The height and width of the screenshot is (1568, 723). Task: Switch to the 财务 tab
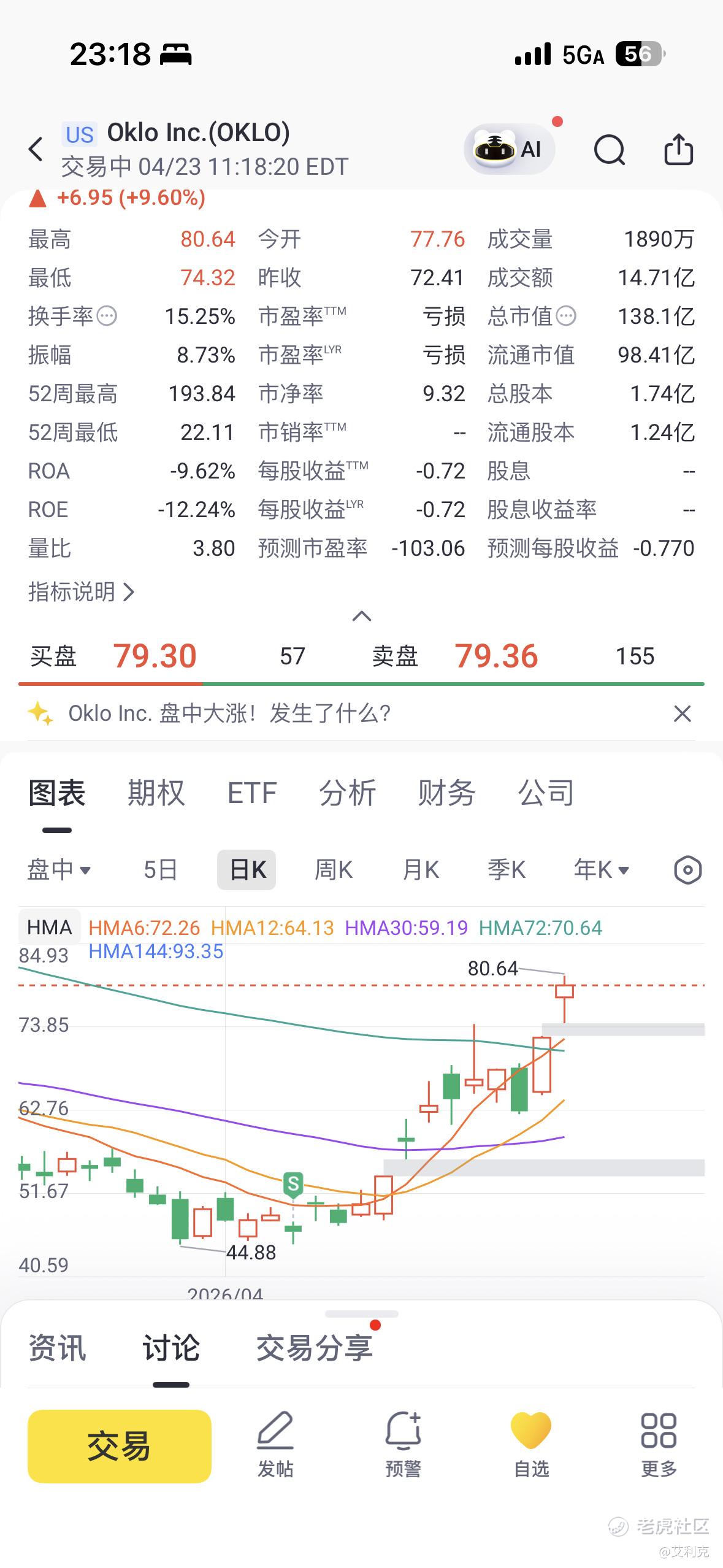click(x=446, y=793)
